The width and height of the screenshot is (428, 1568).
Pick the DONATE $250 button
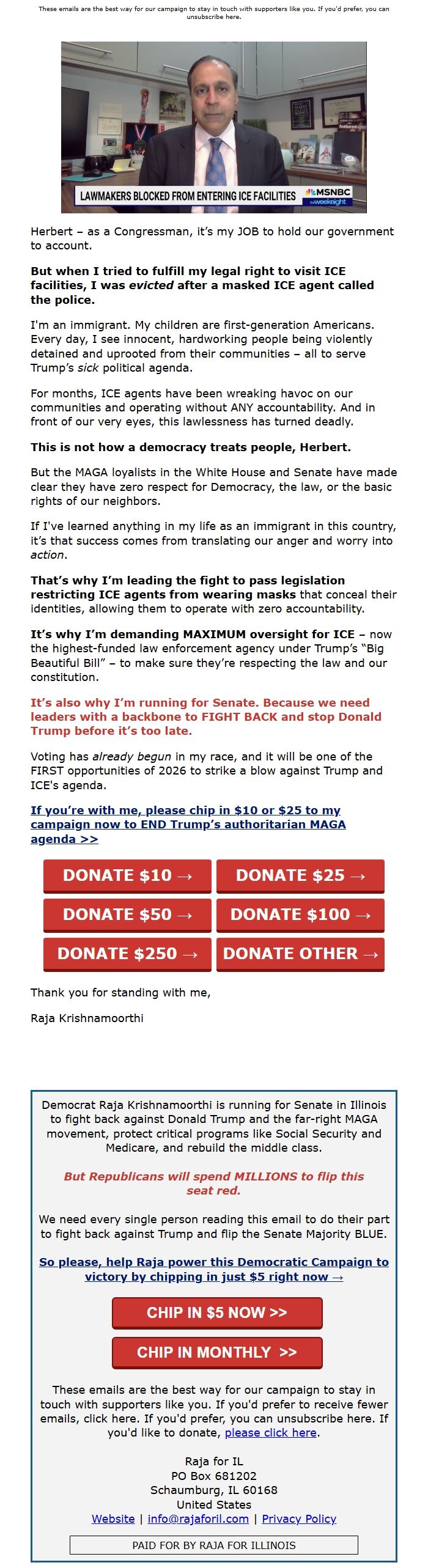127,954
